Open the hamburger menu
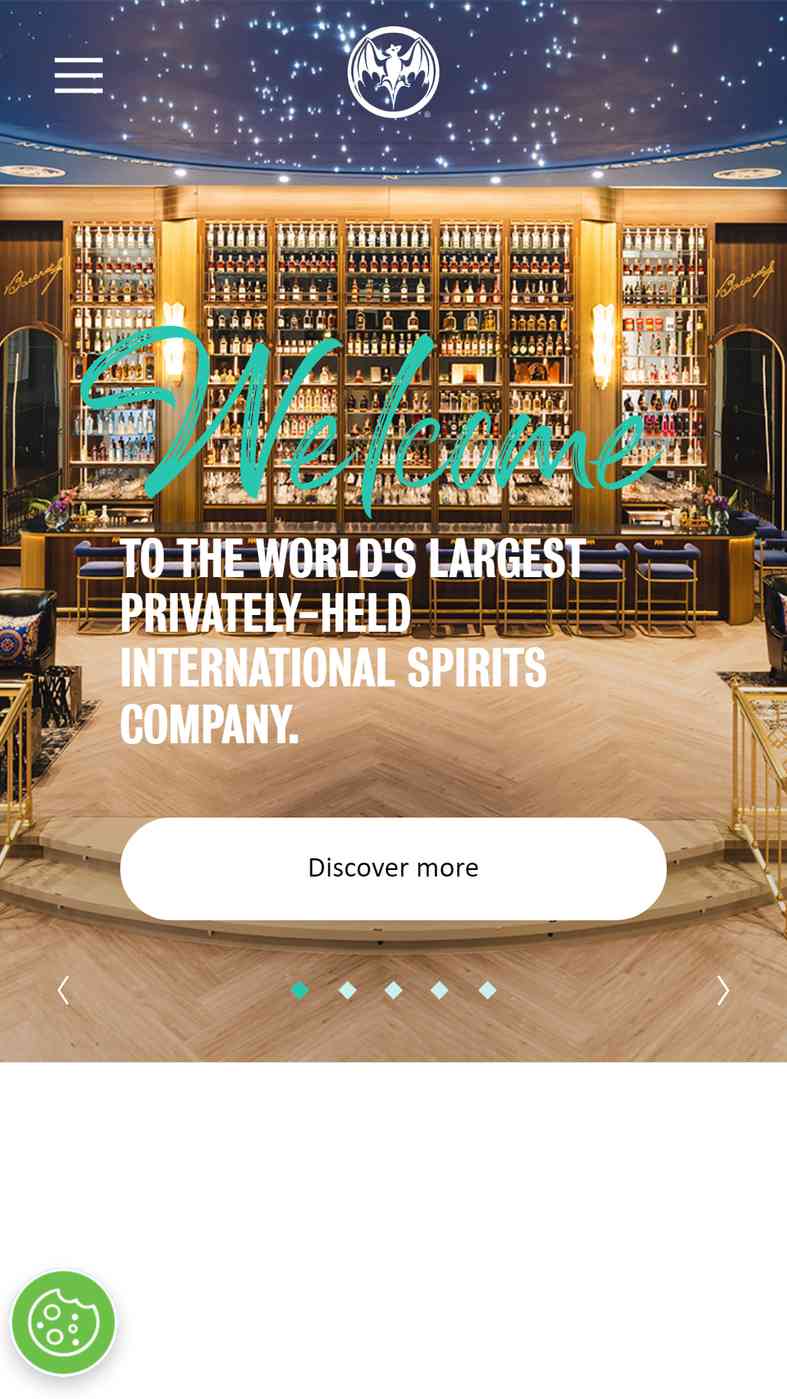The height and width of the screenshot is (1399, 787). pos(78,75)
